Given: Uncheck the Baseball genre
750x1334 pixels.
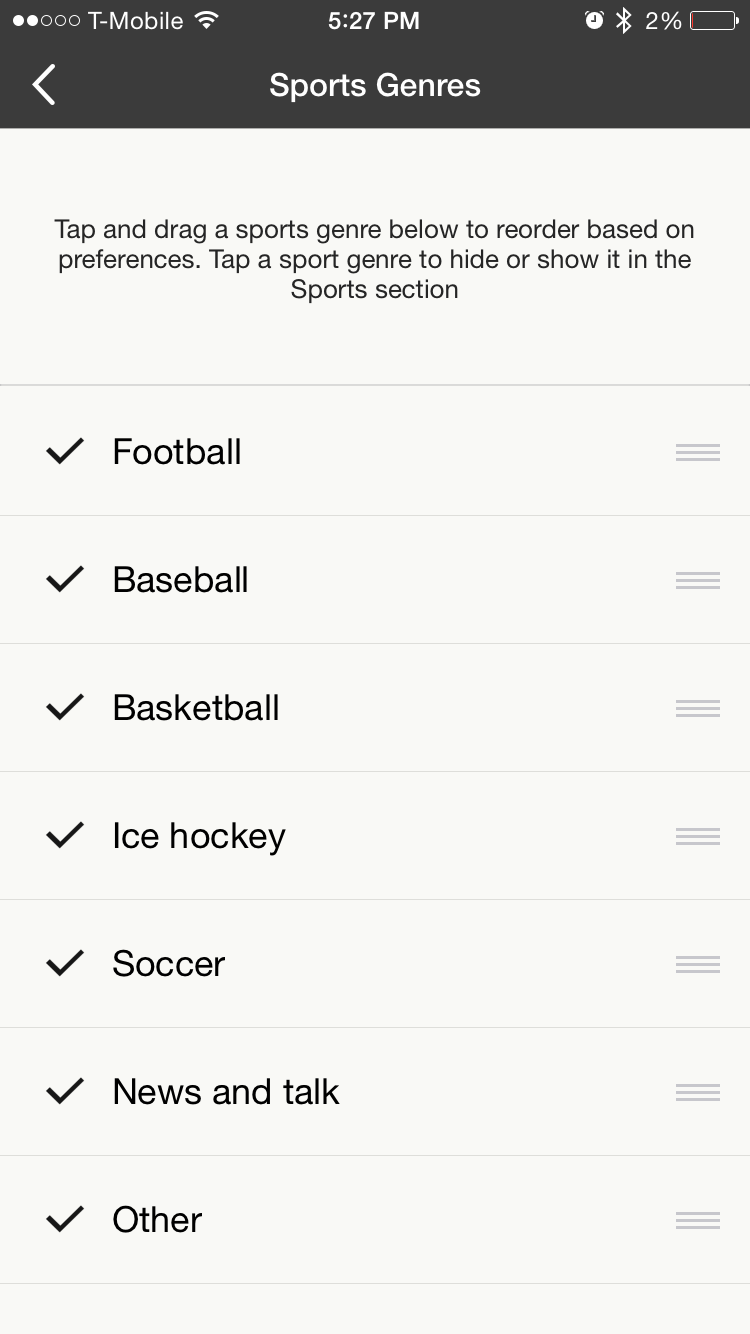Looking at the screenshot, I should [x=66, y=580].
